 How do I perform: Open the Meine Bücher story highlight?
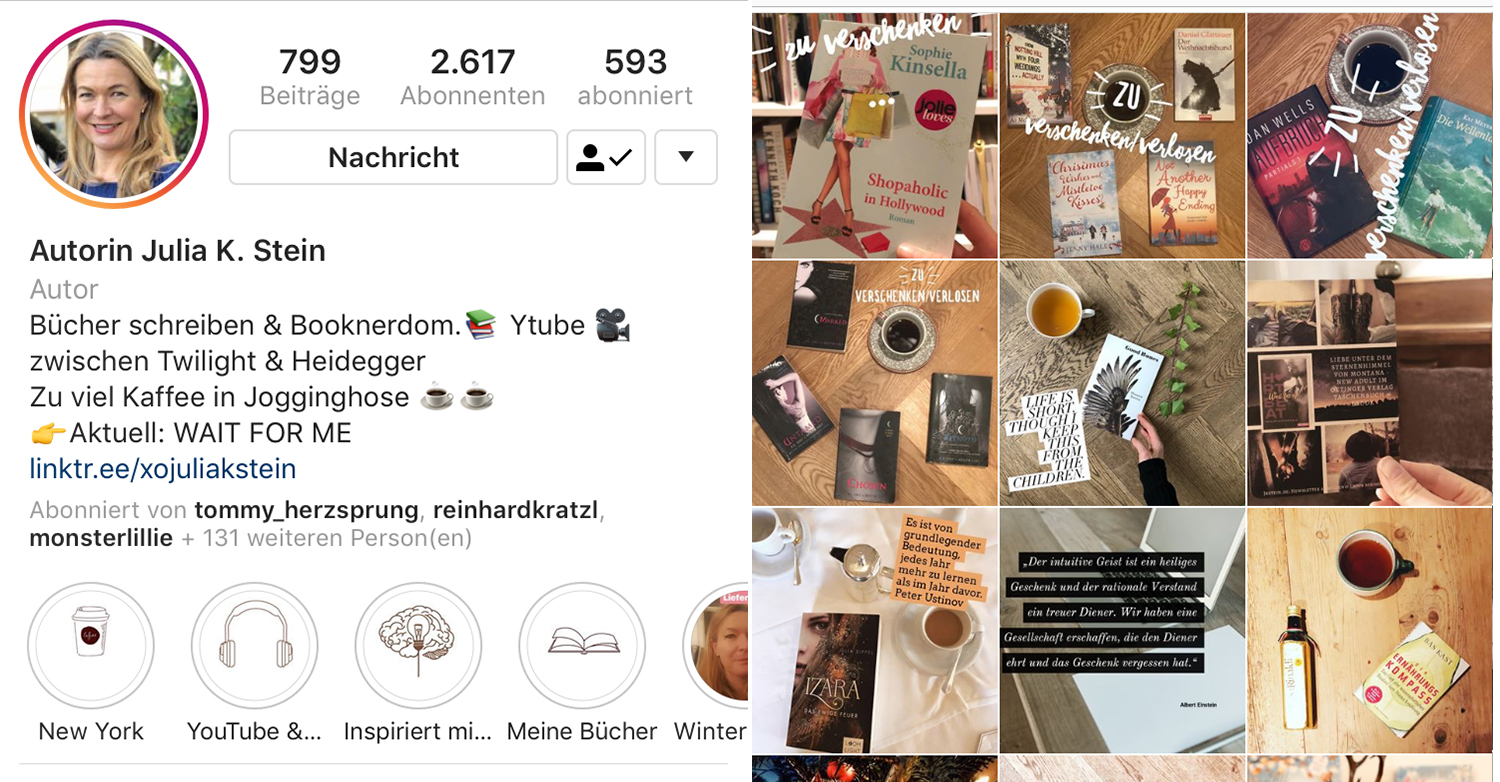582,646
